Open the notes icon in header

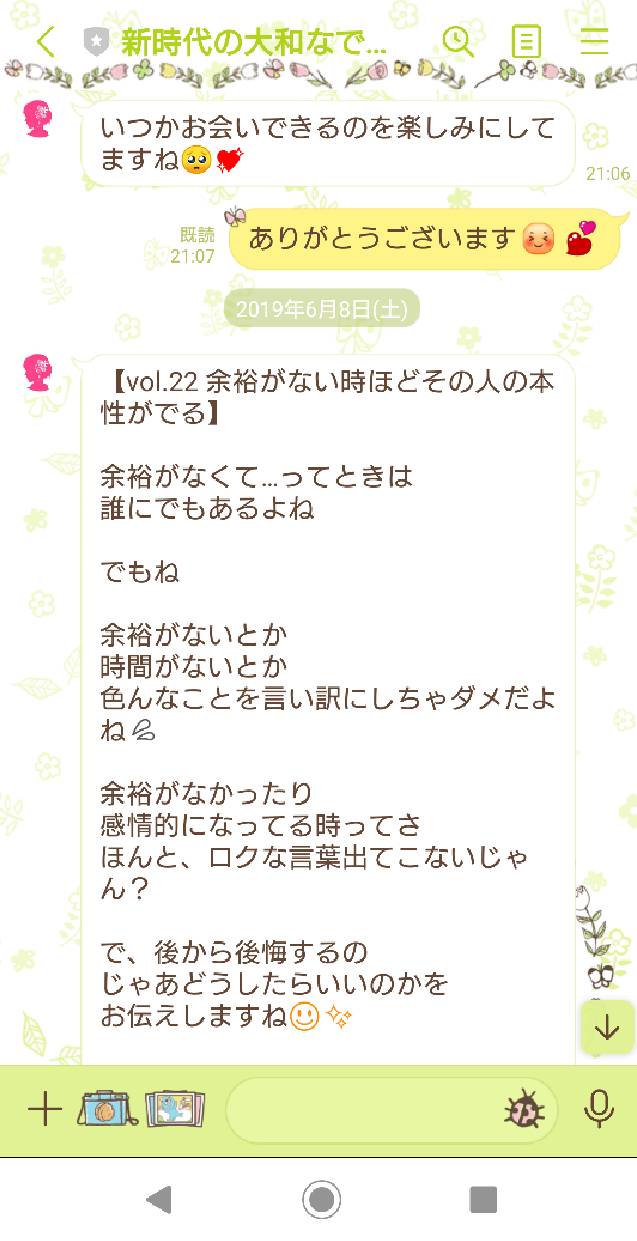click(x=526, y=41)
